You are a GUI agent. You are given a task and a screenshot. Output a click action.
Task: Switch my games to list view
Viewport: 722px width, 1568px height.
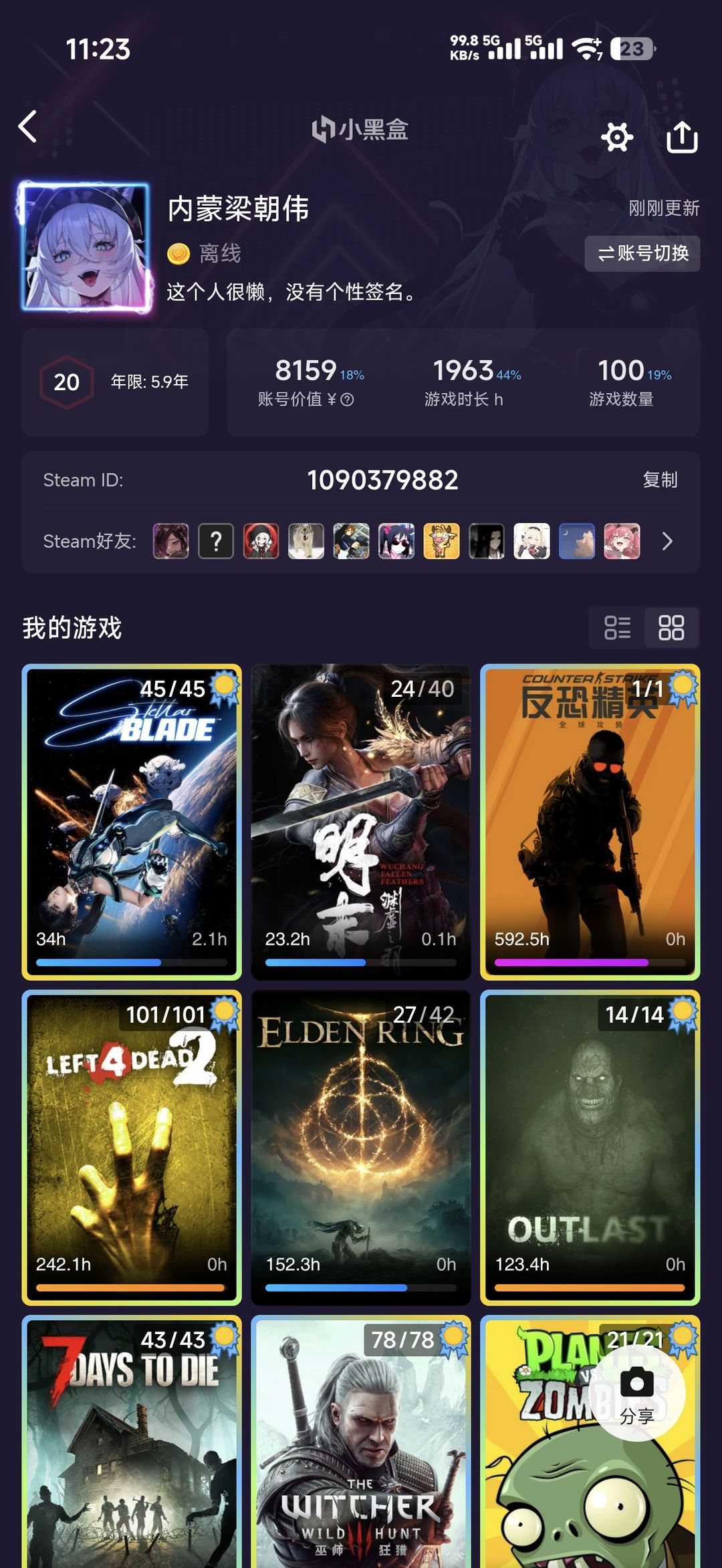(x=617, y=628)
